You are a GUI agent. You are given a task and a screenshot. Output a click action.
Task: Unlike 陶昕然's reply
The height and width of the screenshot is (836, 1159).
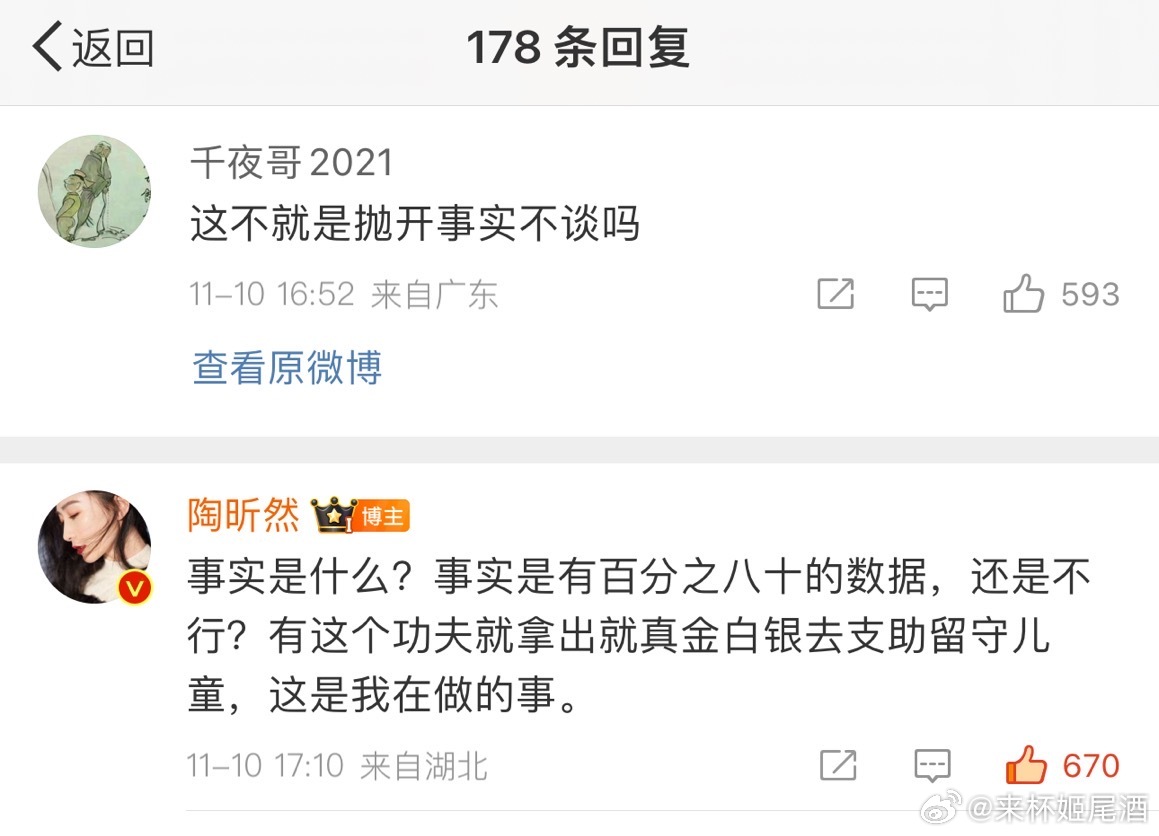tap(1026, 766)
